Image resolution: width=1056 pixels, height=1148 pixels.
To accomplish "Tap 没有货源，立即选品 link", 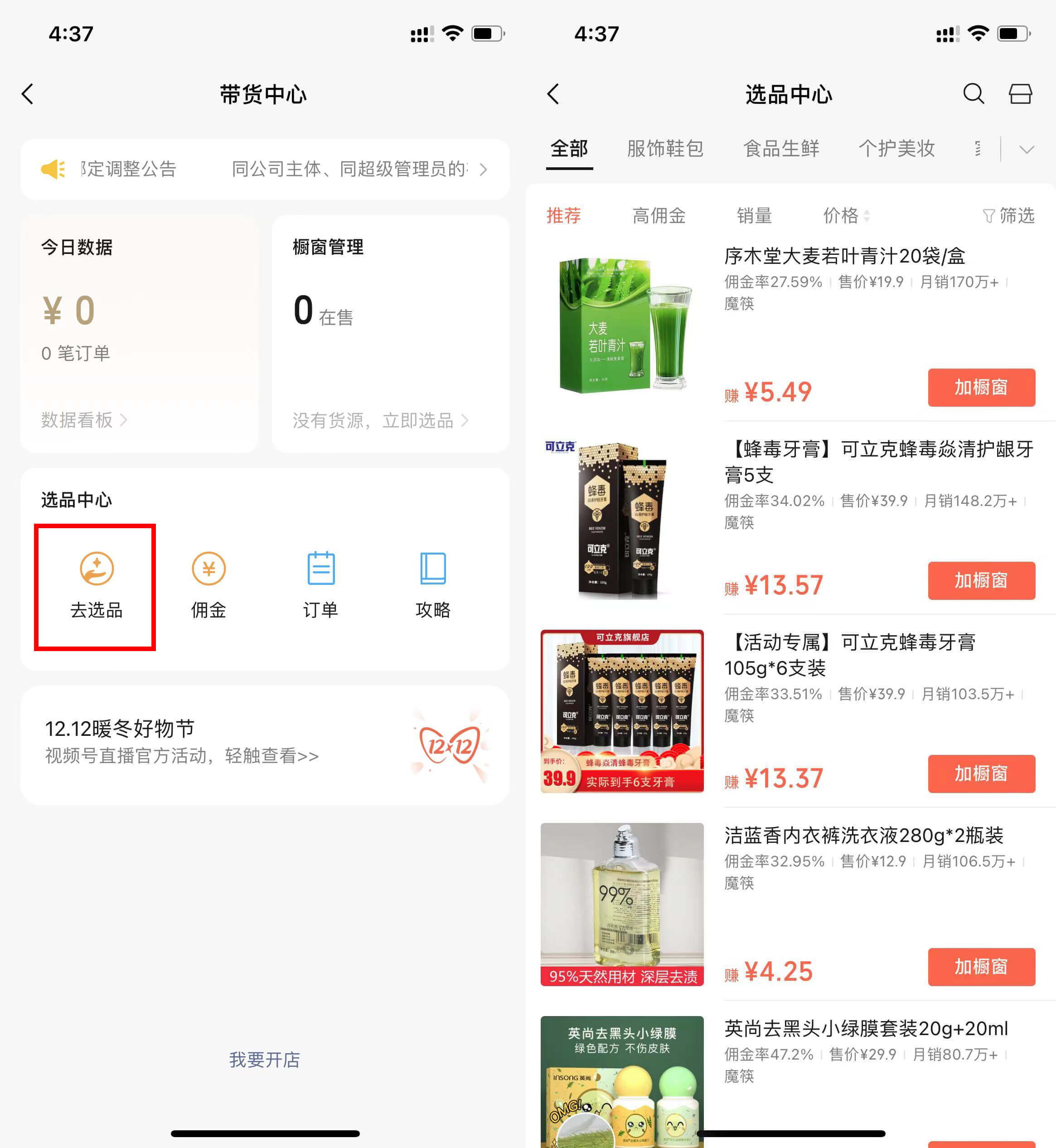I will click(380, 421).
